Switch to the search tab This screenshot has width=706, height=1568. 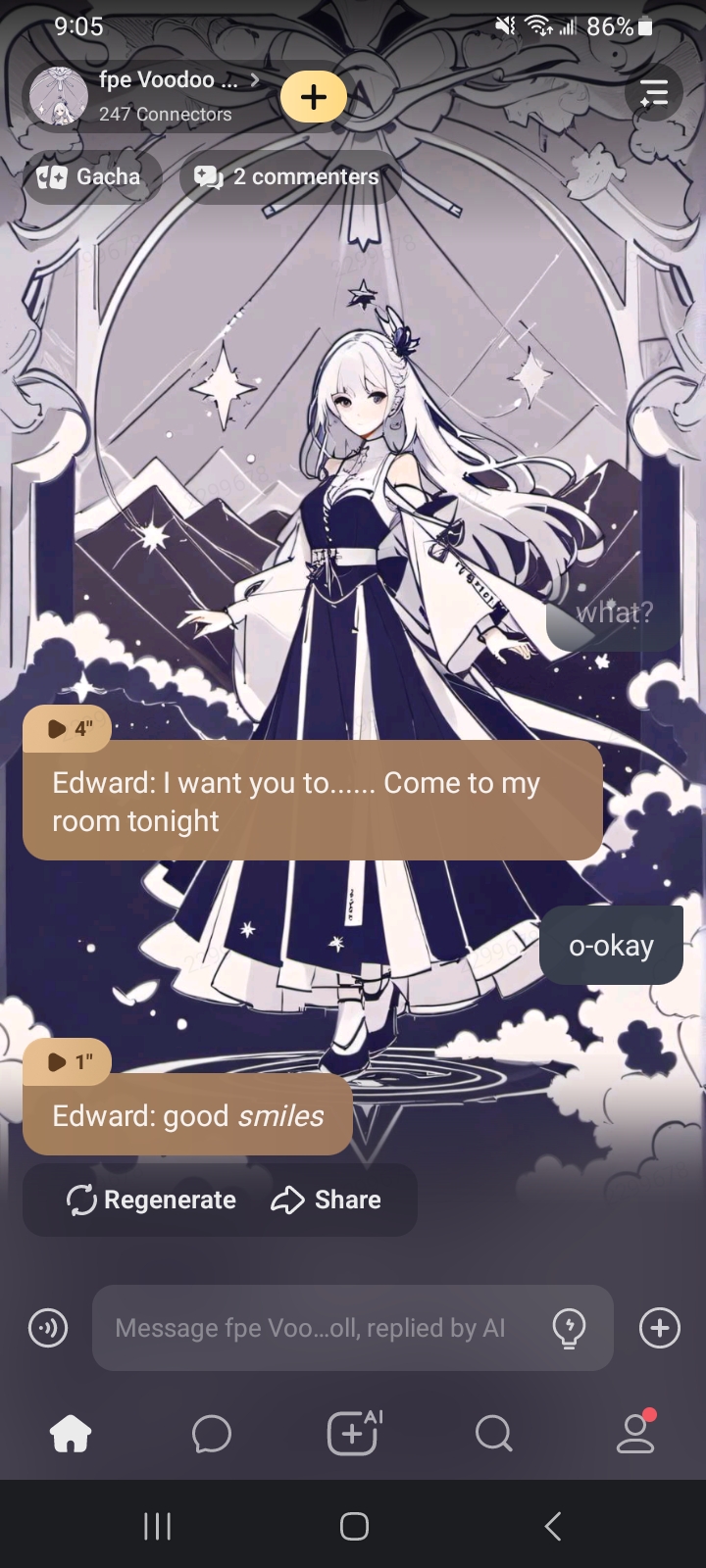tap(493, 1435)
